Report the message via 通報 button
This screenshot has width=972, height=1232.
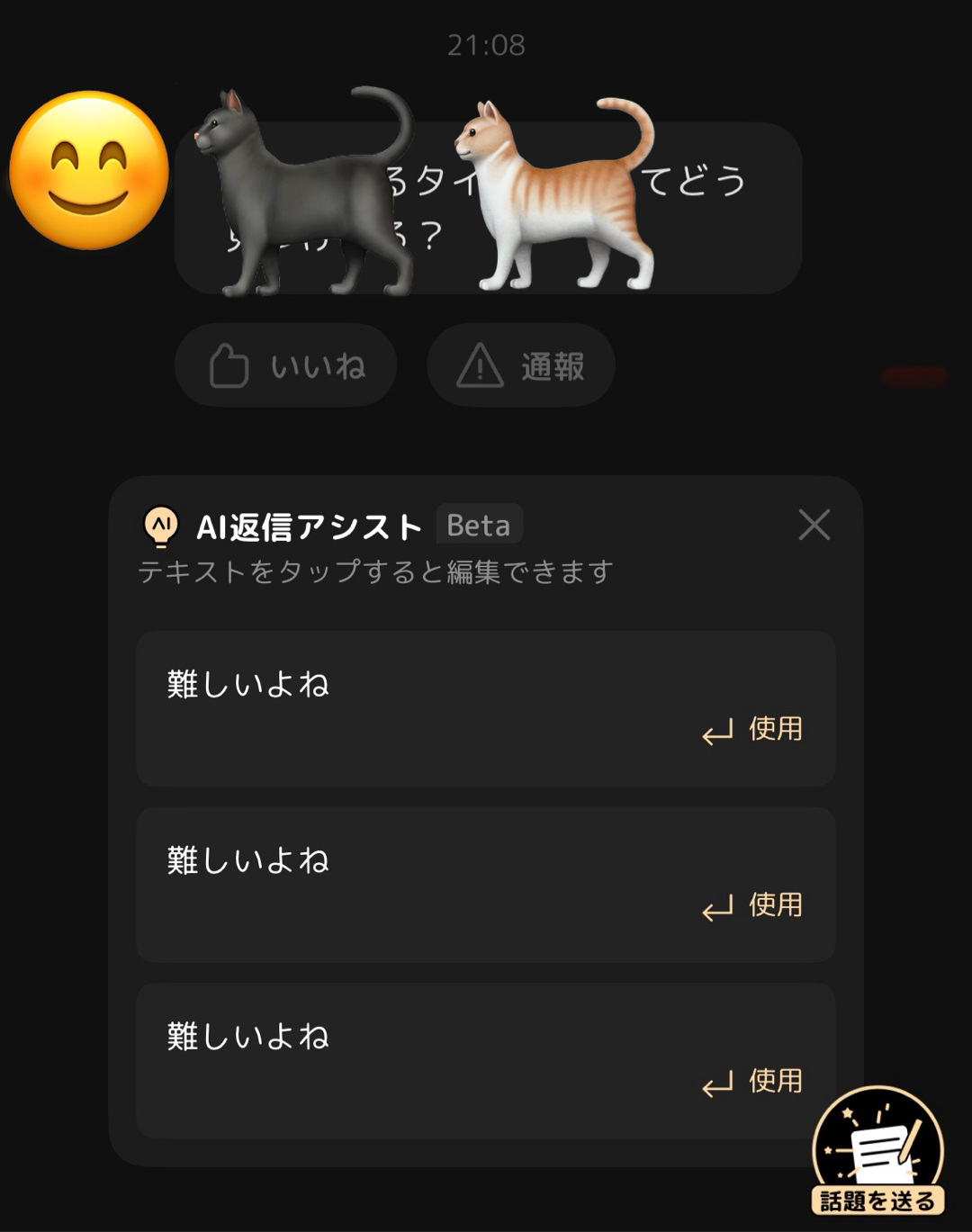pyautogui.click(x=521, y=365)
